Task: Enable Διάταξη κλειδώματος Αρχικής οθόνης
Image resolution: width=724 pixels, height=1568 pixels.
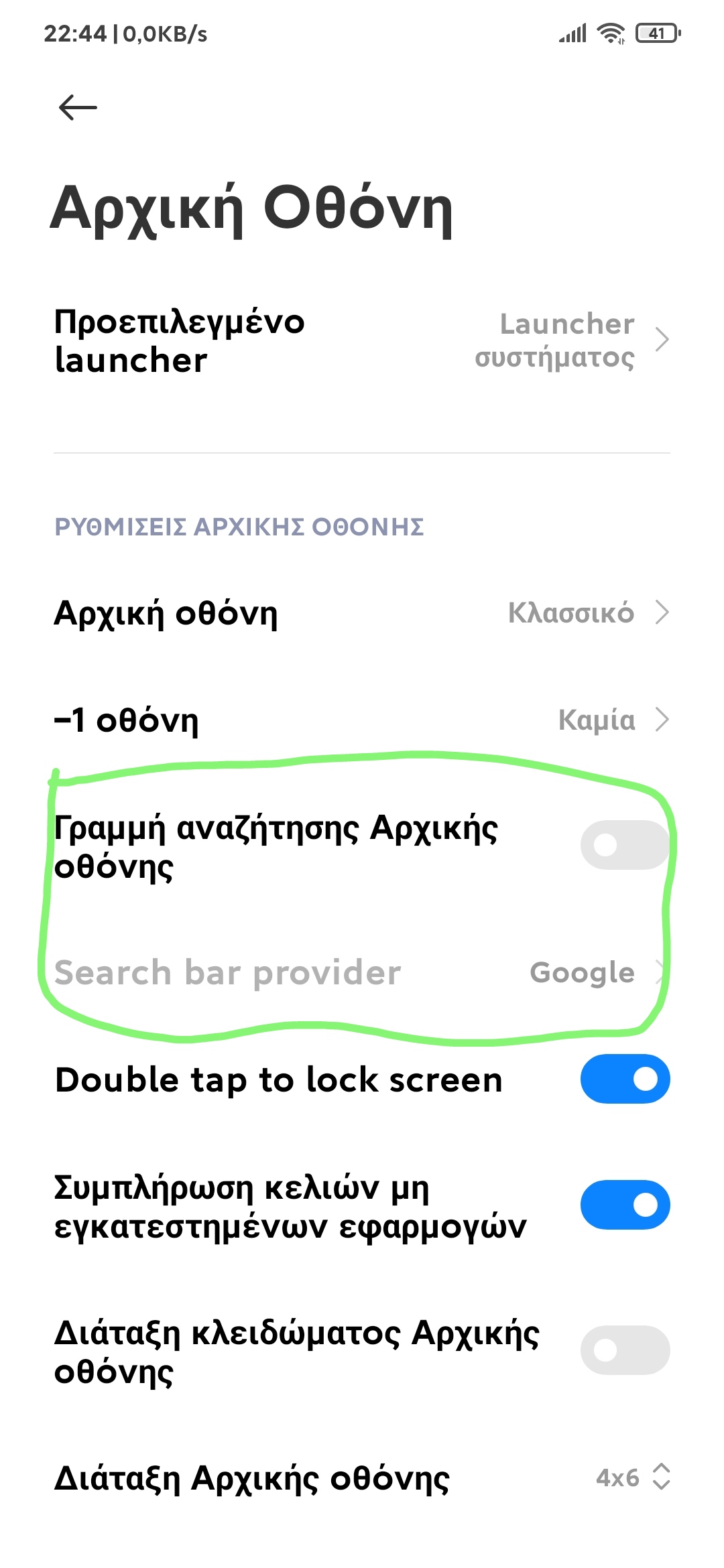Action: (x=624, y=1350)
